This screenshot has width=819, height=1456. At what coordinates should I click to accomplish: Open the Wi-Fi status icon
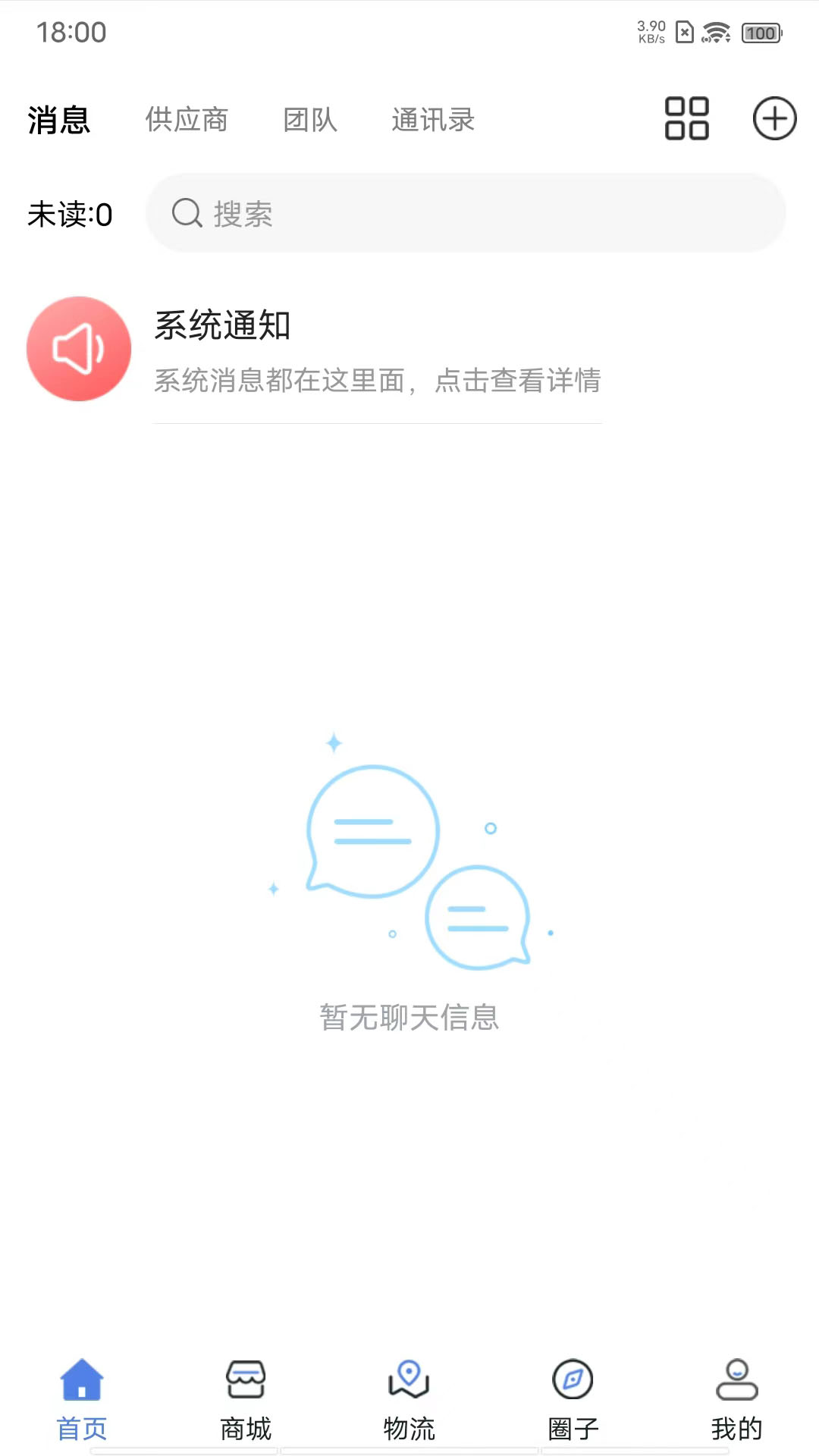point(716,33)
